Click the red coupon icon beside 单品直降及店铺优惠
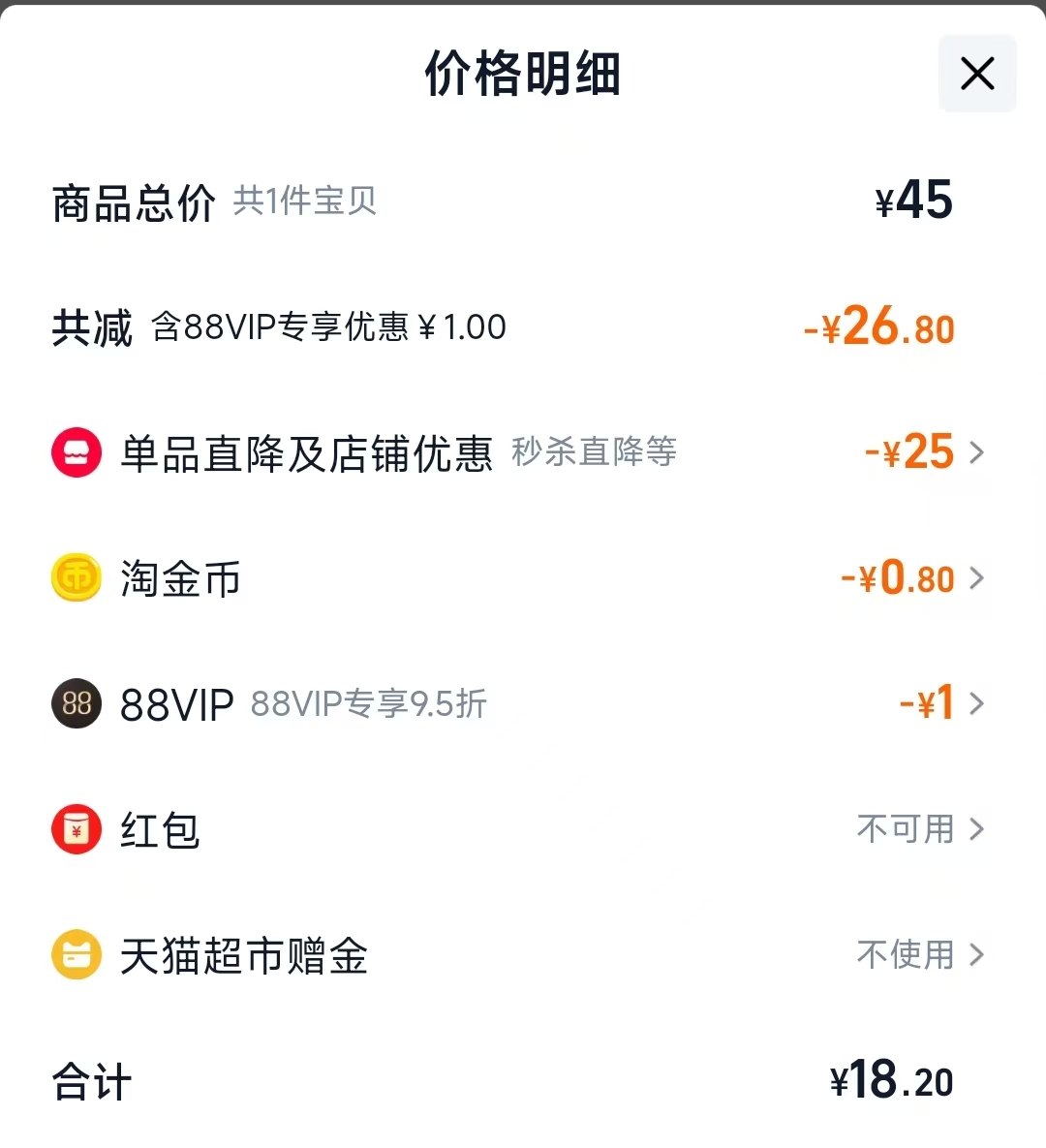The height and width of the screenshot is (1148, 1046). tap(76, 451)
